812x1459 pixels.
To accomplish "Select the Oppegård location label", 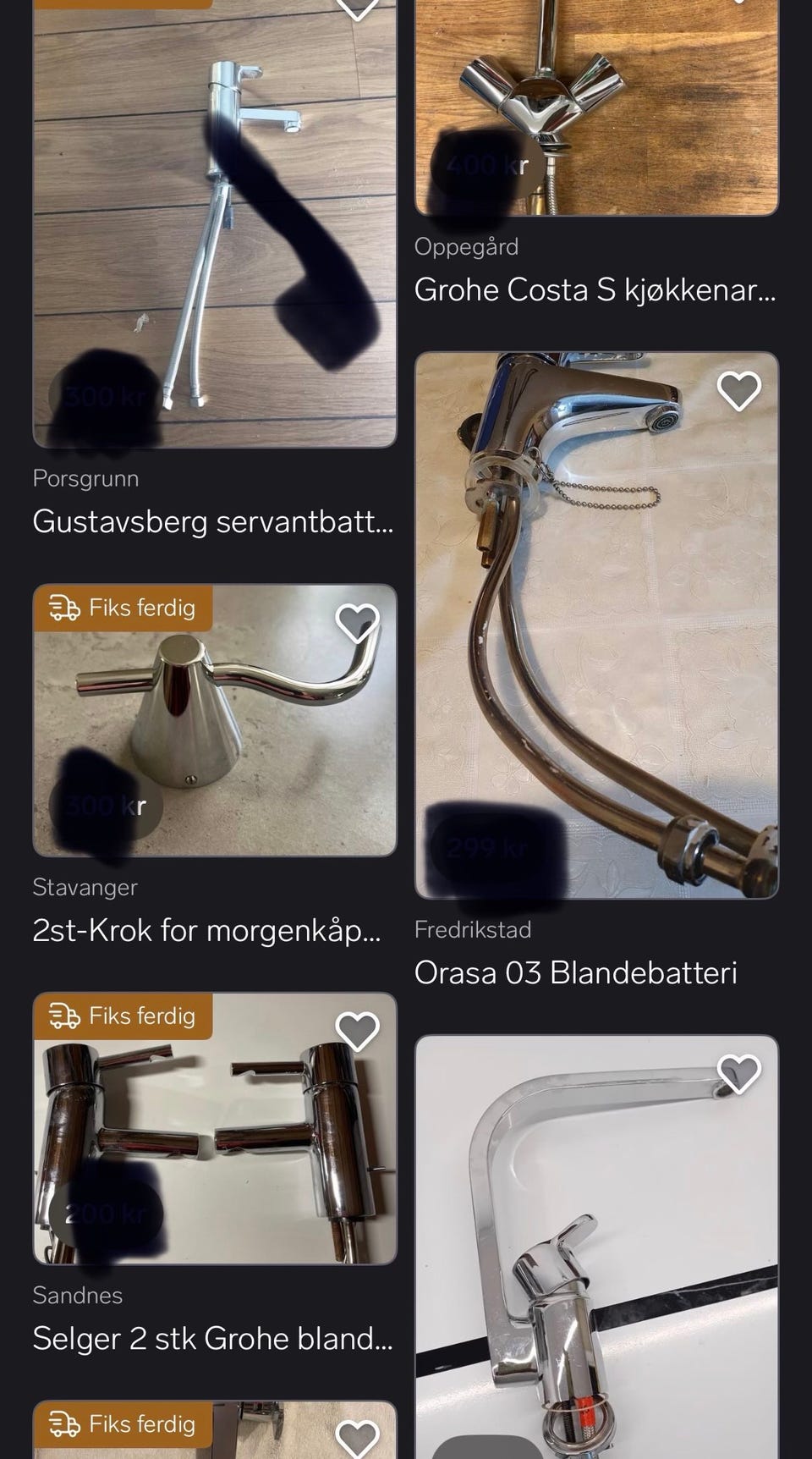I will (x=466, y=245).
